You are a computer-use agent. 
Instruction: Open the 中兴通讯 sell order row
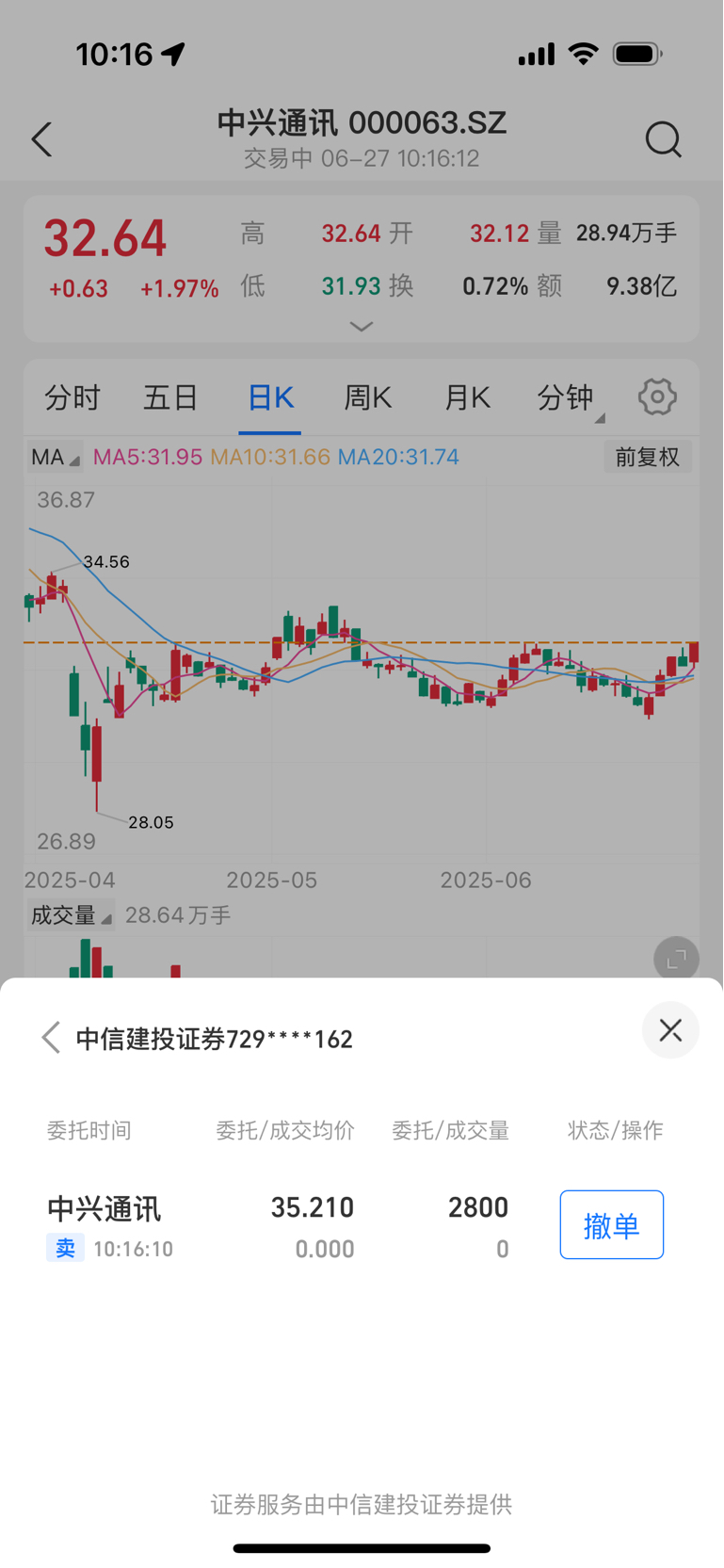pyautogui.click(x=362, y=1226)
